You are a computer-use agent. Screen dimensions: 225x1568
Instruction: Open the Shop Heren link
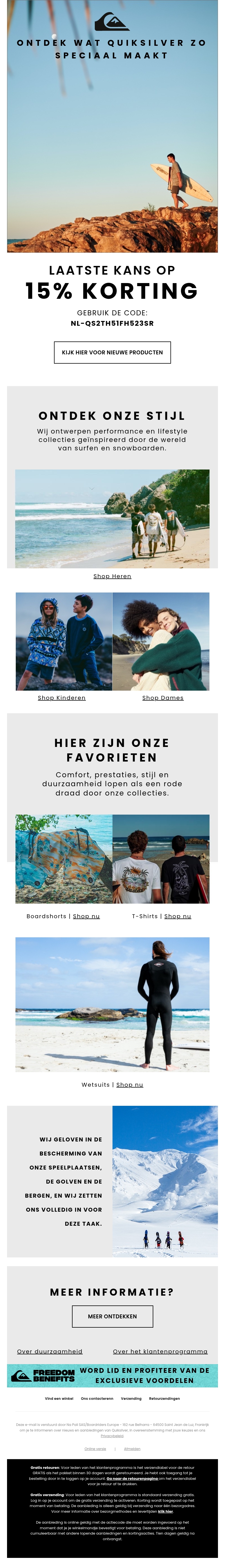pyautogui.click(x=112, y=576)
